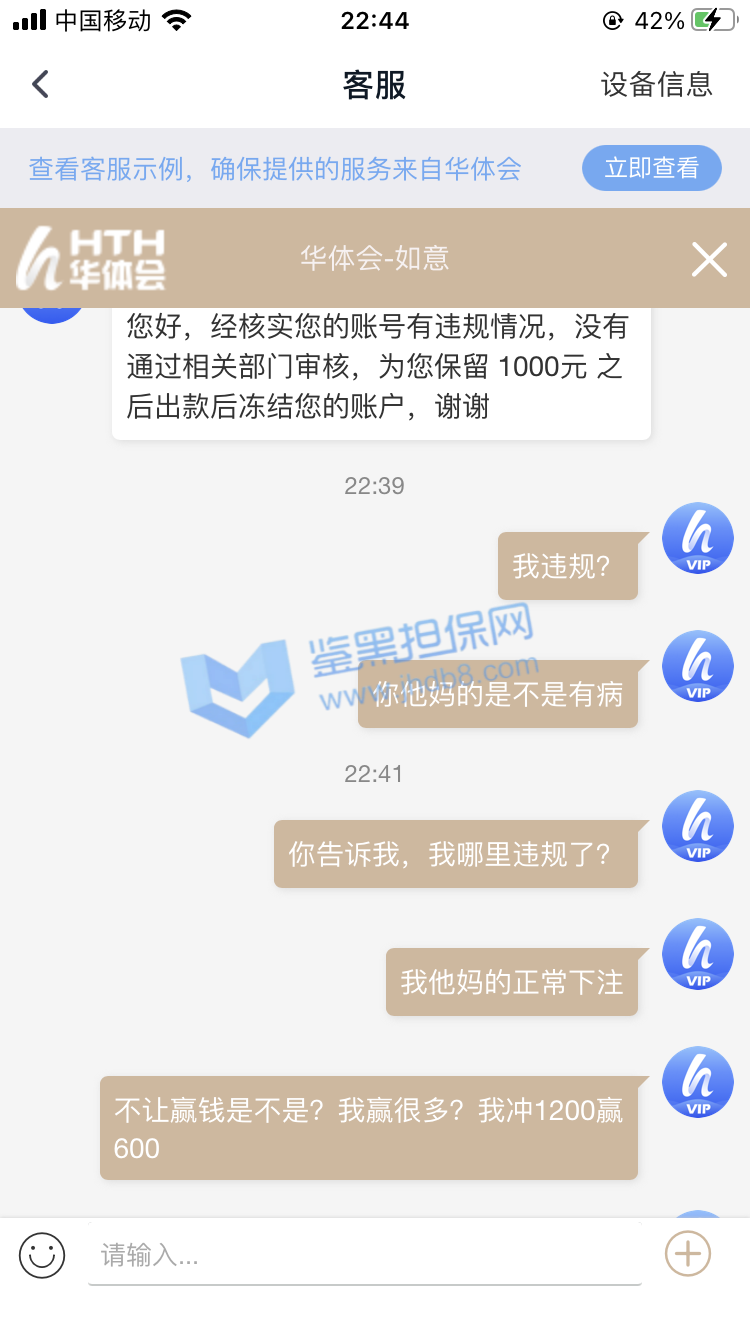Focus the 请输入 message field
The height and width of the screenshot is (1334, 750).
[x=365, y=1254]
